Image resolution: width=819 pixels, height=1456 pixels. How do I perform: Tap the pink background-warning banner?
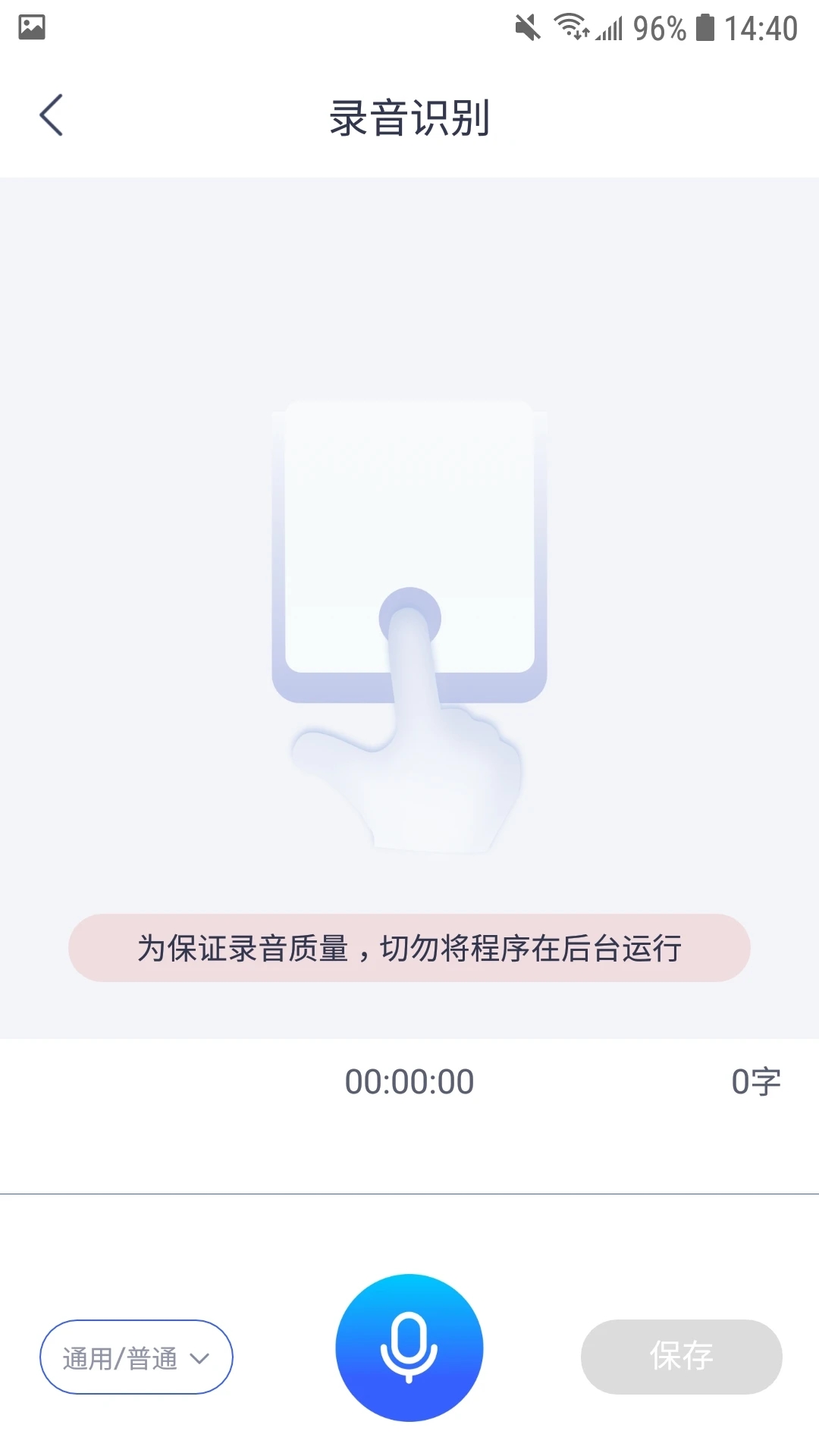[409, 948]
